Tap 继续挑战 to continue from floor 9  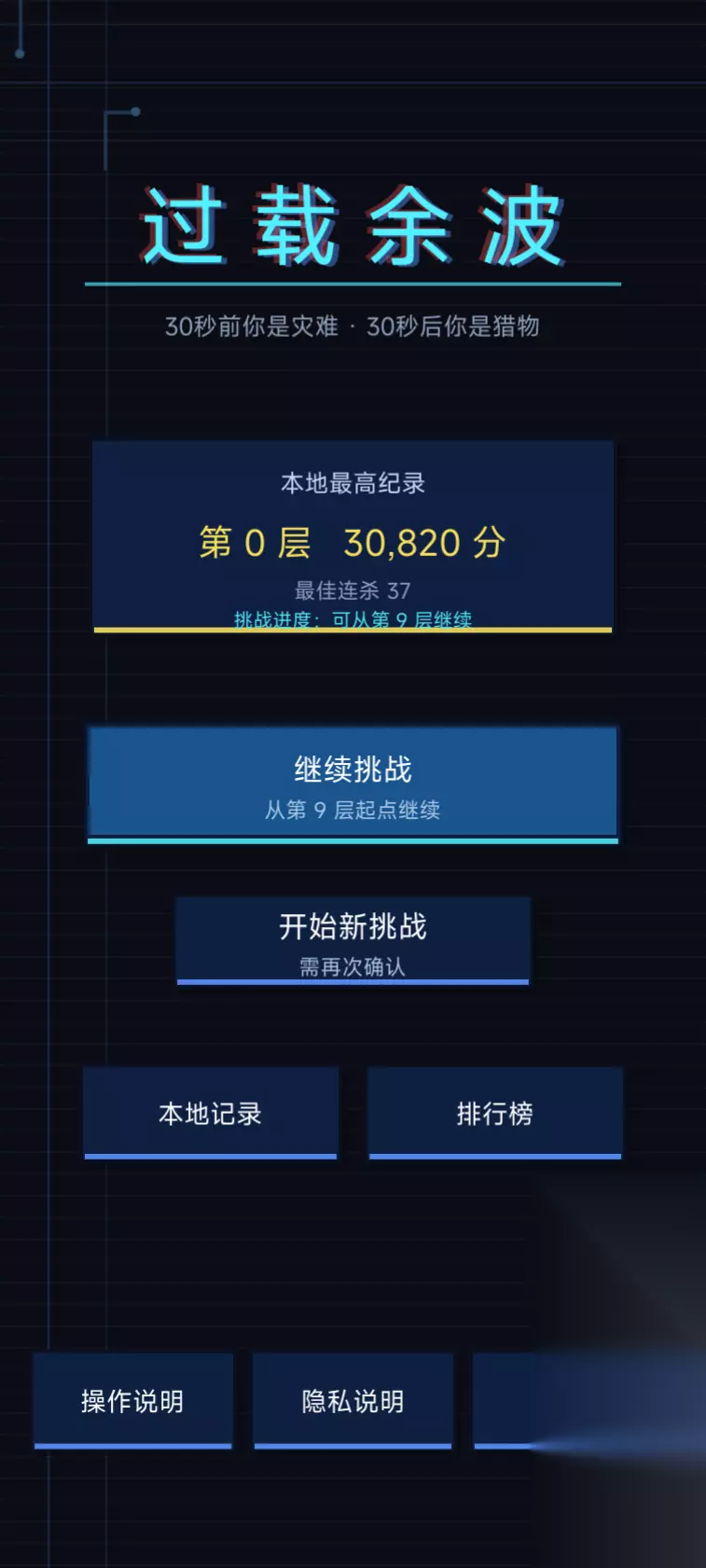[x=353, y=784]
